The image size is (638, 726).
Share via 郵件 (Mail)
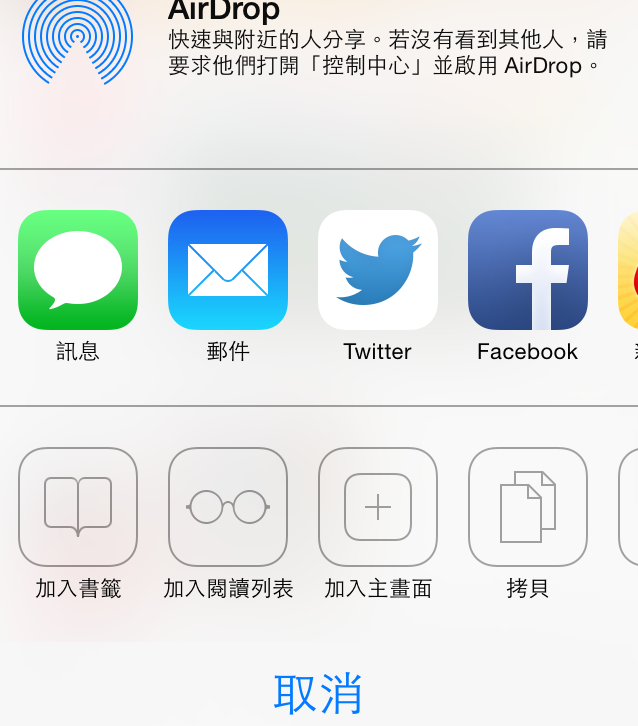click(x=228, y=270)
